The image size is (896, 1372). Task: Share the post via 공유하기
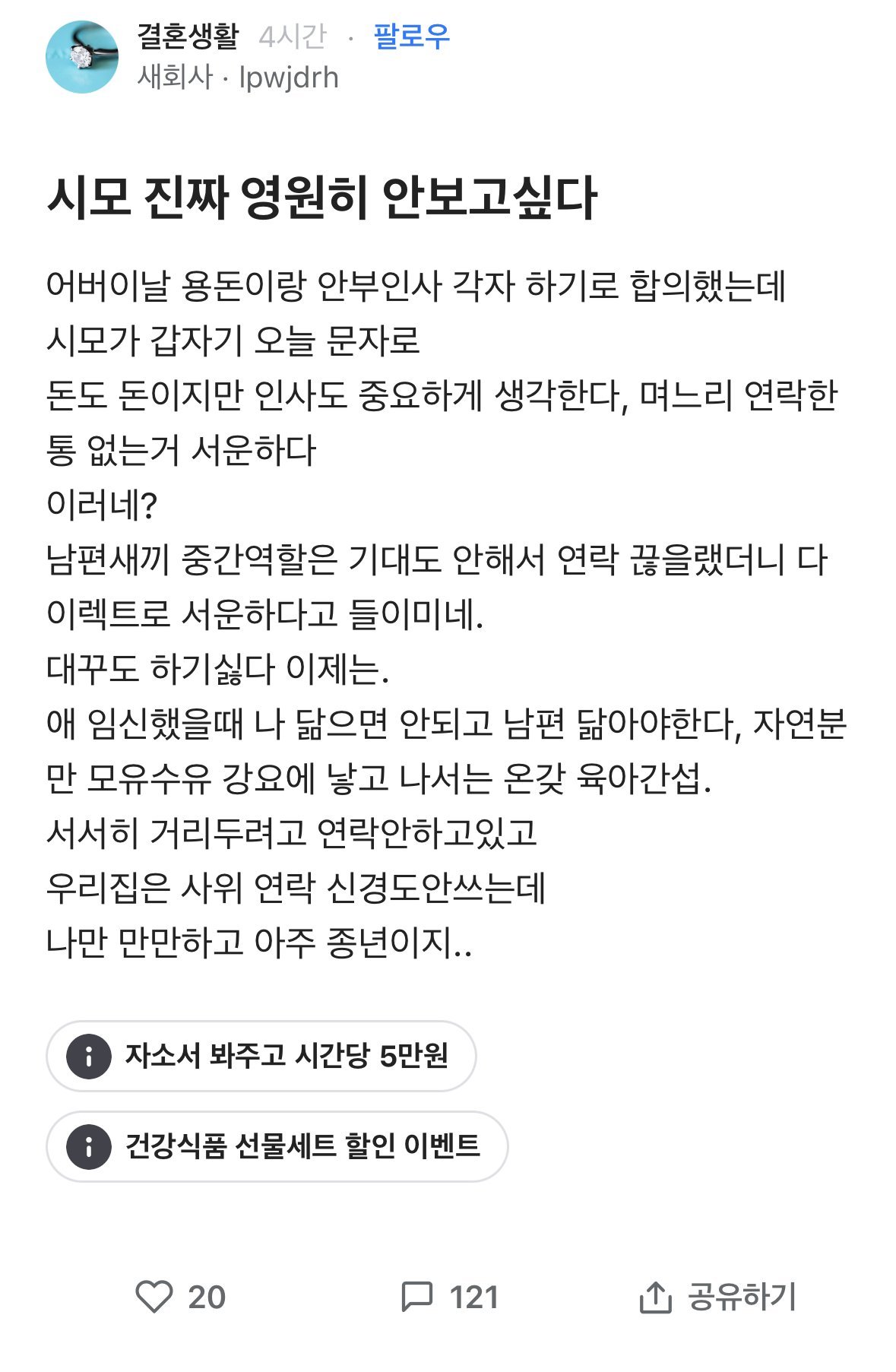717,1297
